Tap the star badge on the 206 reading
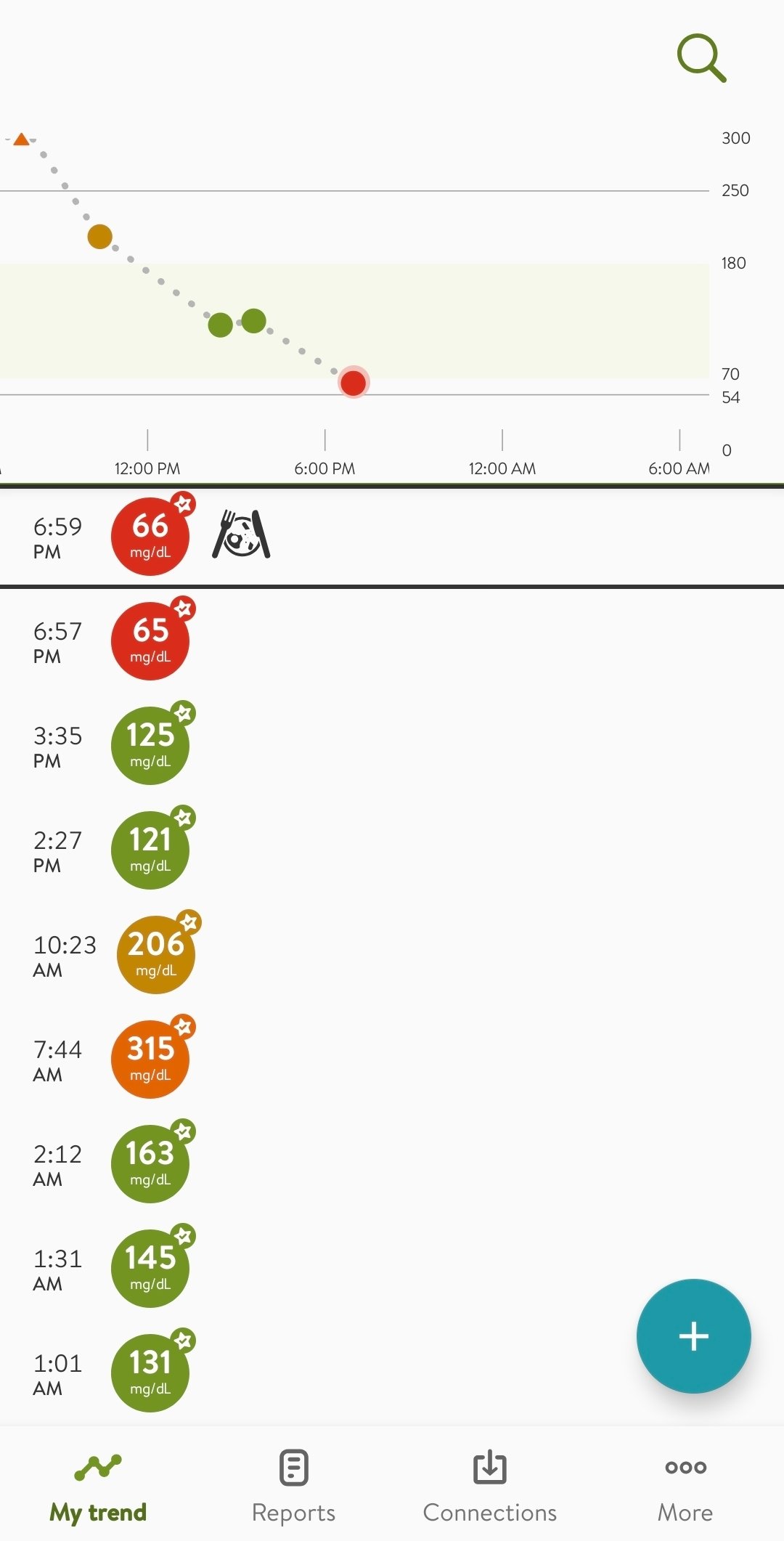The image size is (784, 1541). tap(189, 922)
